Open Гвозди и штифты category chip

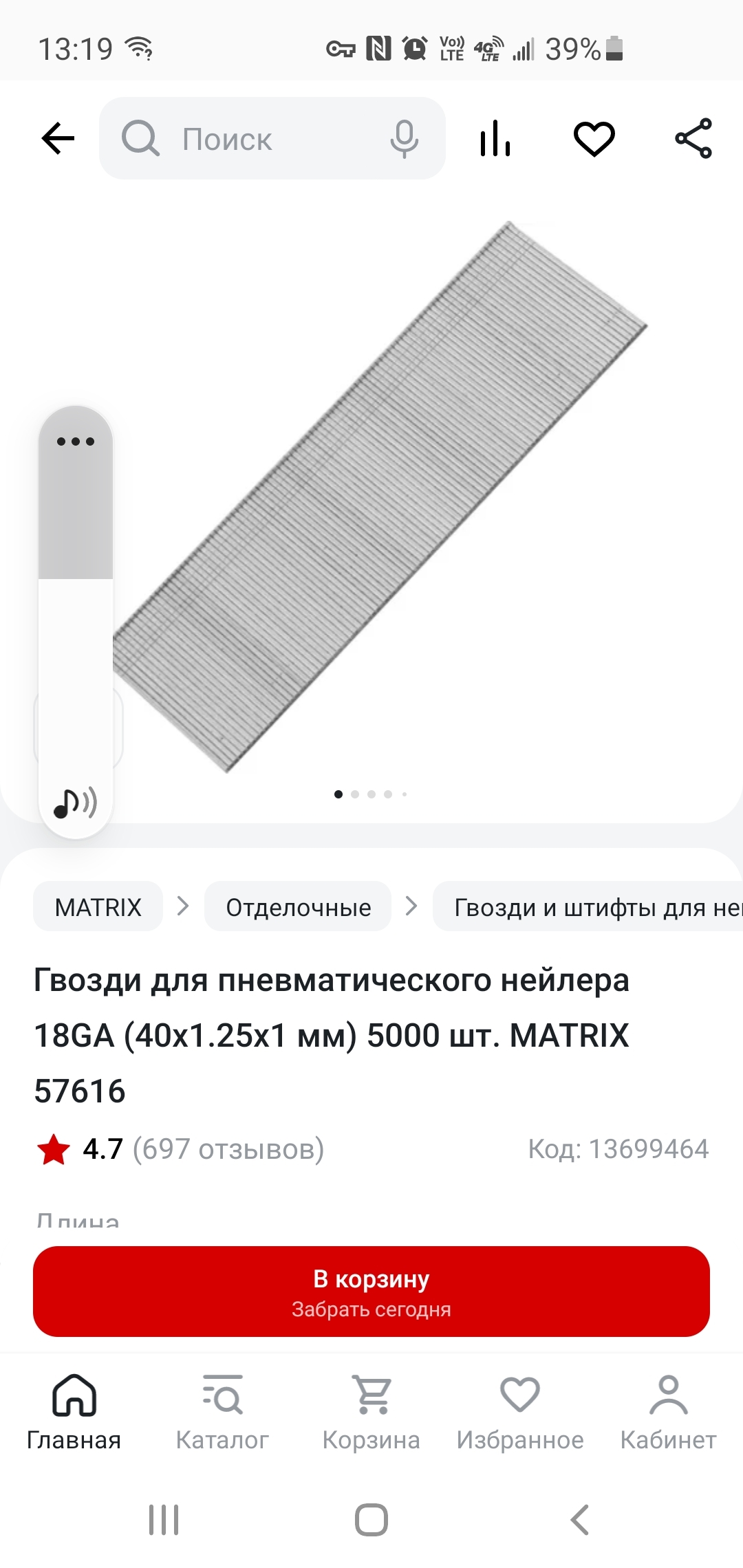pos(588,907)
